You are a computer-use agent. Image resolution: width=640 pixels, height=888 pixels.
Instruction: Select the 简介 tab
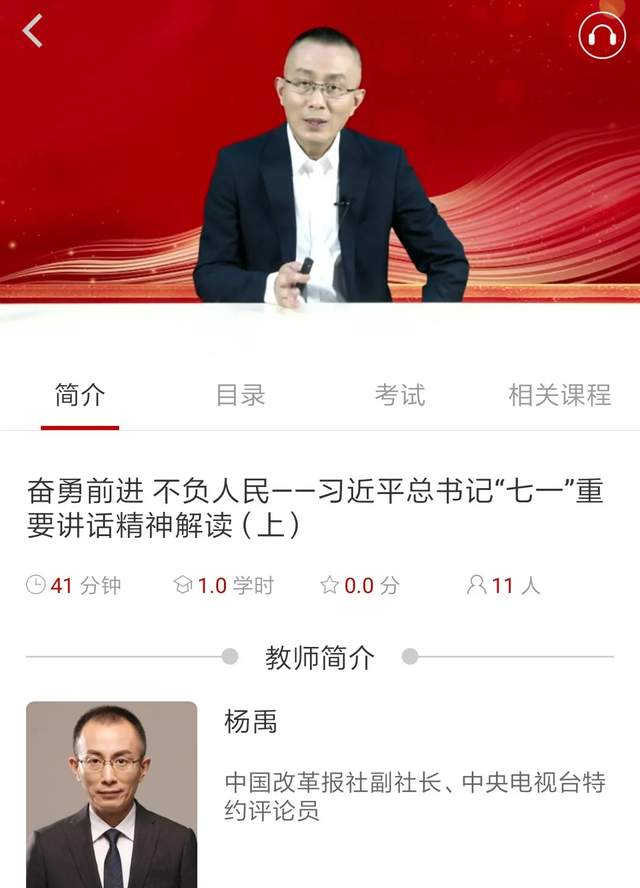pos(80,395)
